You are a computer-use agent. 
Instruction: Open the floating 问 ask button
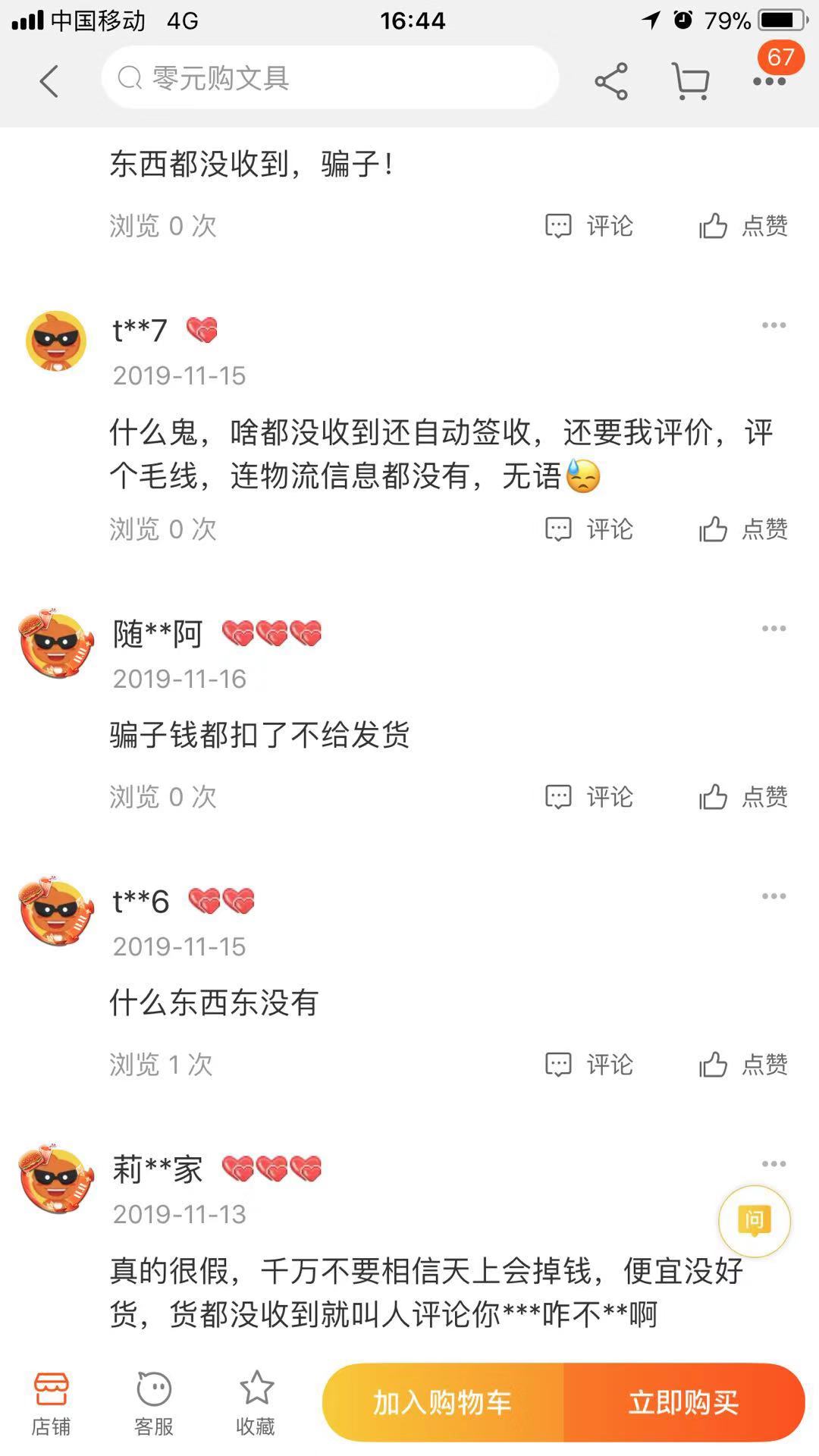[x=754, y=1221]
